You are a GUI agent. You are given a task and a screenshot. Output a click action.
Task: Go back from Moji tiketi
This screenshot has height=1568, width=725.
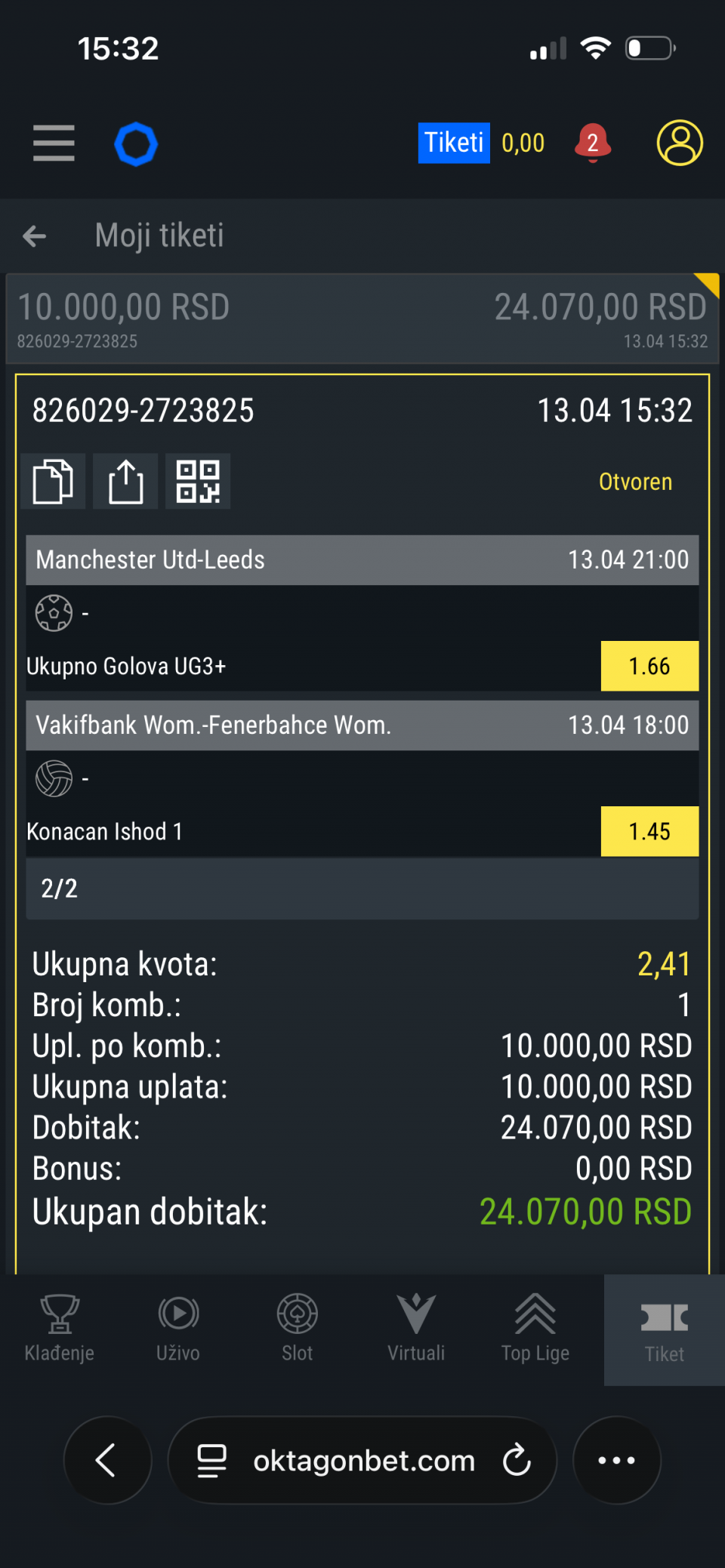point(35,236)
